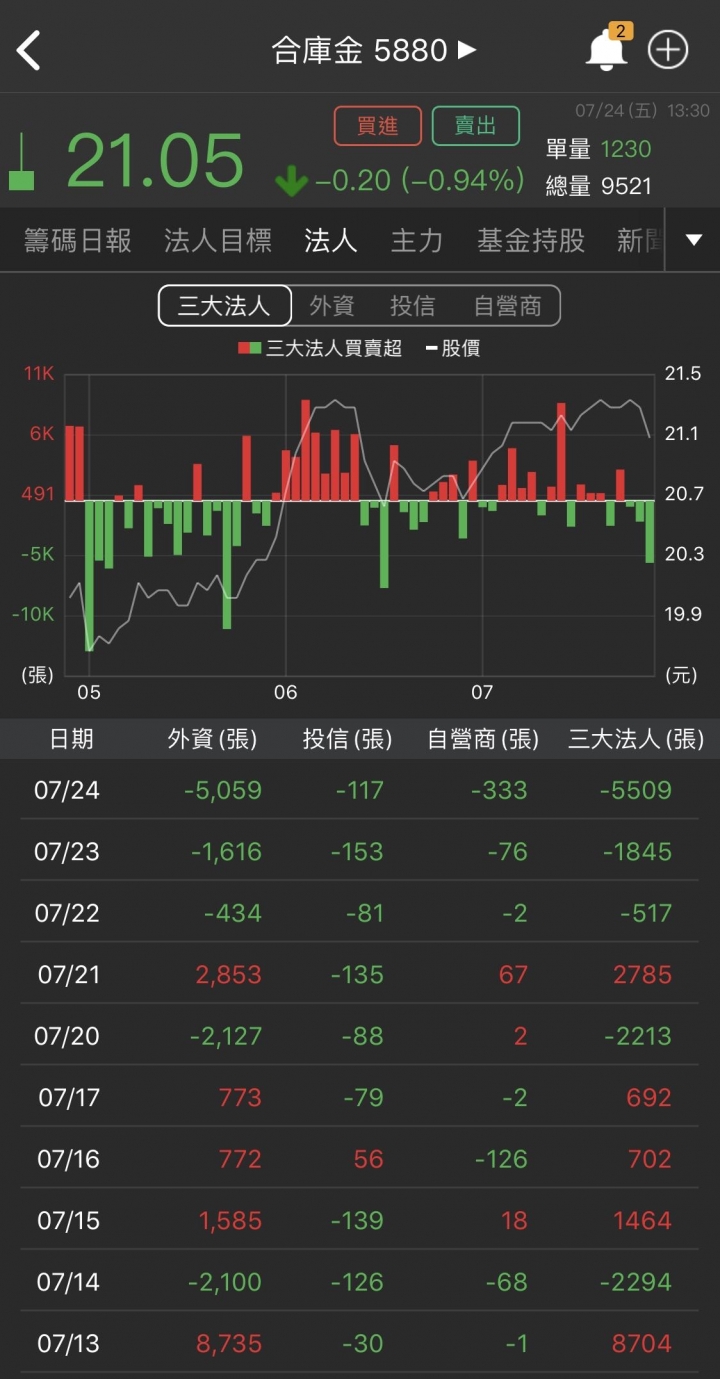Select the 法人 tab
Image resolution: width=720 pixels, height=1379 pixels.
[331, 240]
